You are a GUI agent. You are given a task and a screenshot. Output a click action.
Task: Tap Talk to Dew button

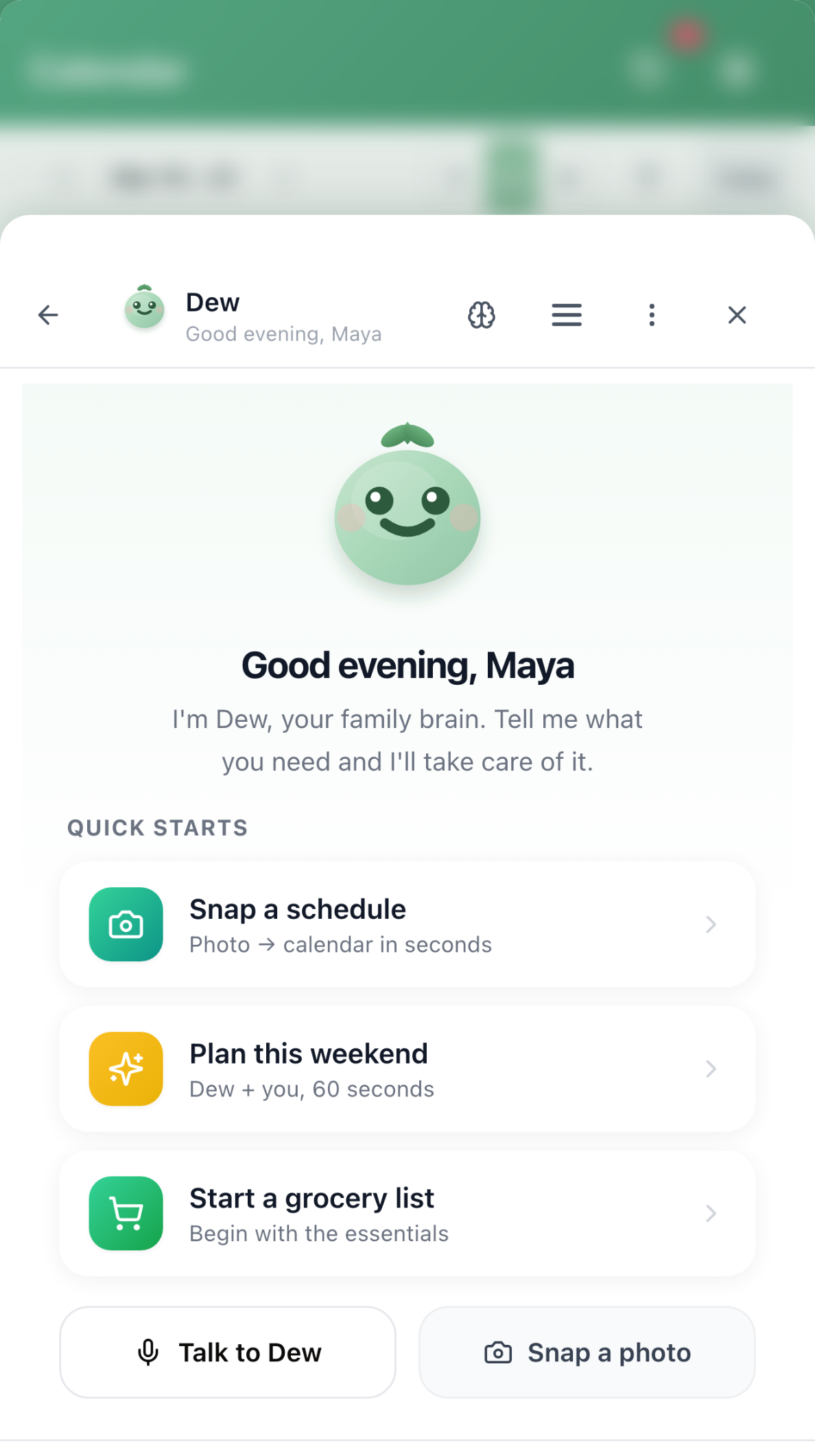click(228, 1352)
